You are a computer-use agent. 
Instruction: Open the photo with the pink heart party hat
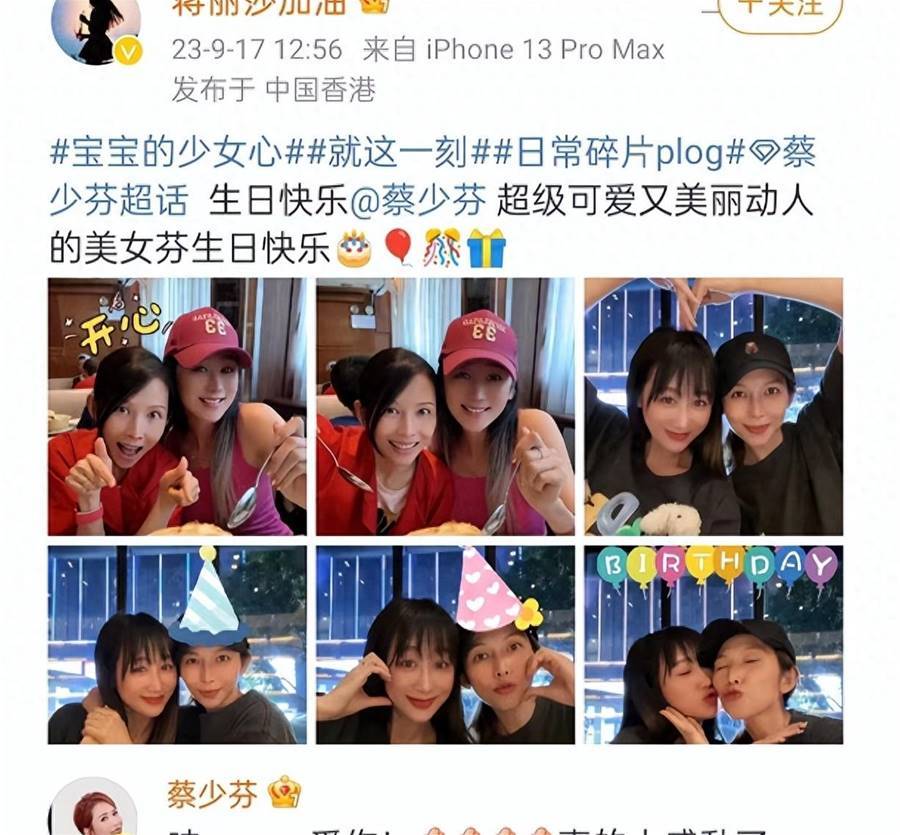(x=445, y=644)
